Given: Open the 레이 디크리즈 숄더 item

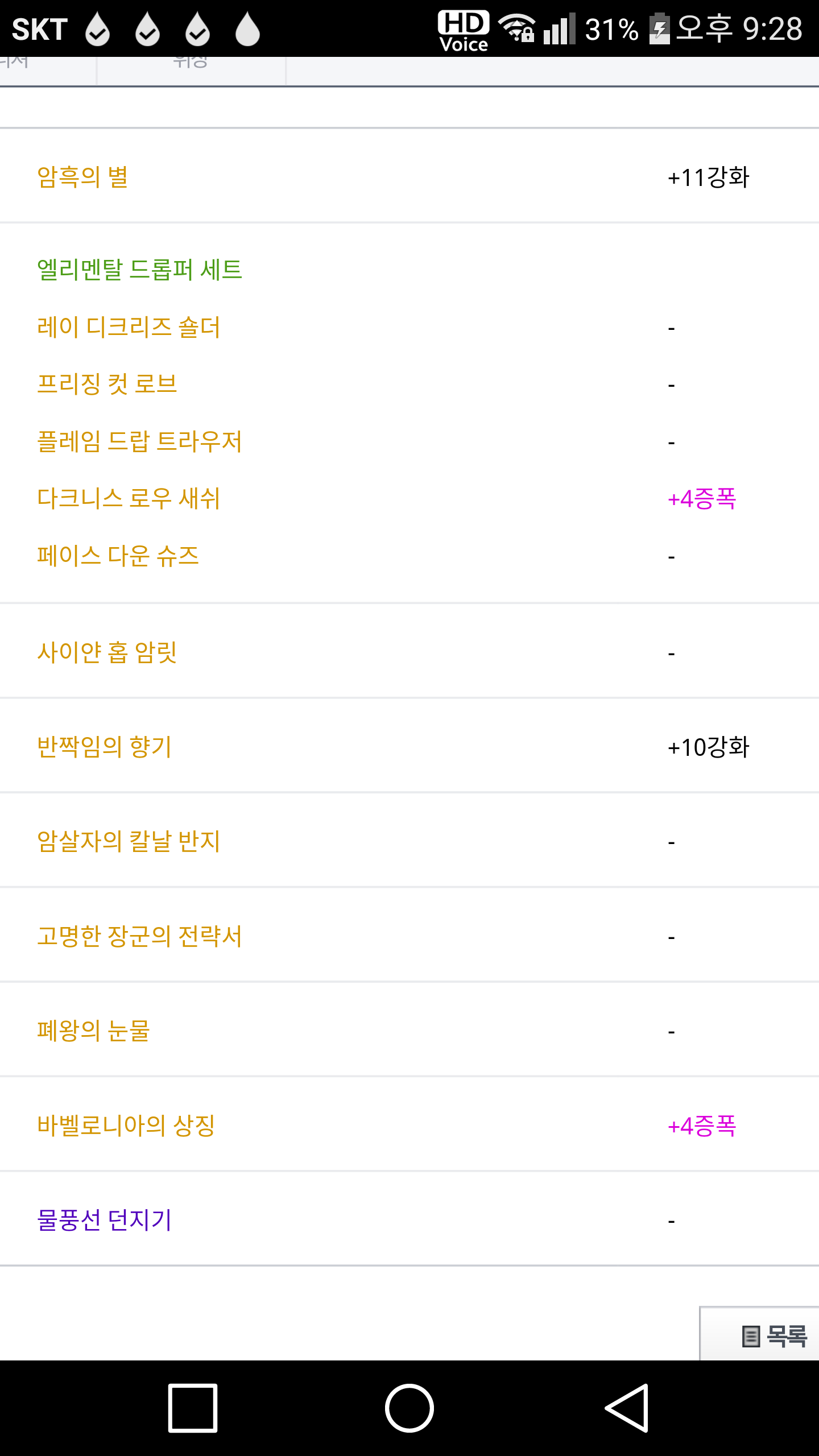Looking at the screenshot, I should [x=129, y=327].
